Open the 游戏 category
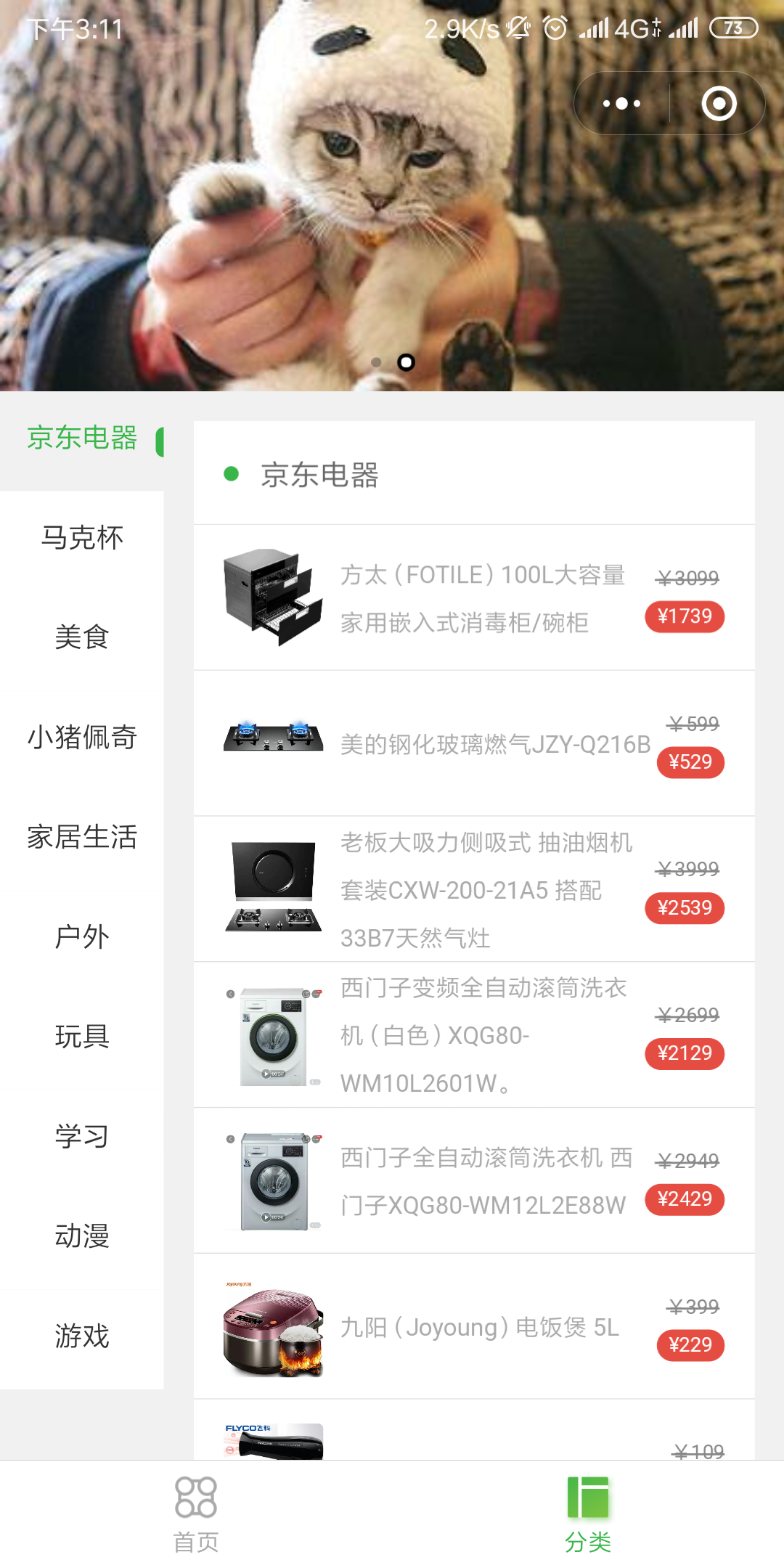Screen dimensions: 784x1568 point(82,1336)
